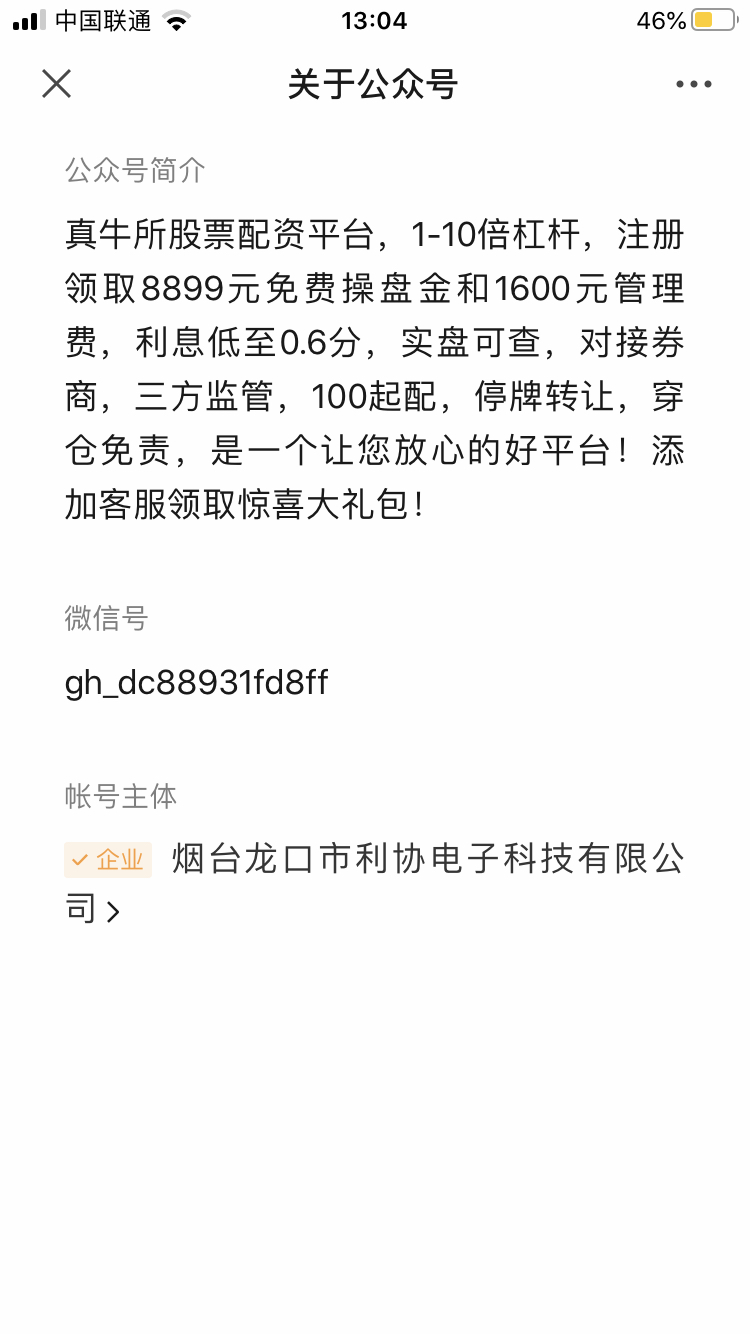Tap the 公众号简介 section header

point(135,170)
